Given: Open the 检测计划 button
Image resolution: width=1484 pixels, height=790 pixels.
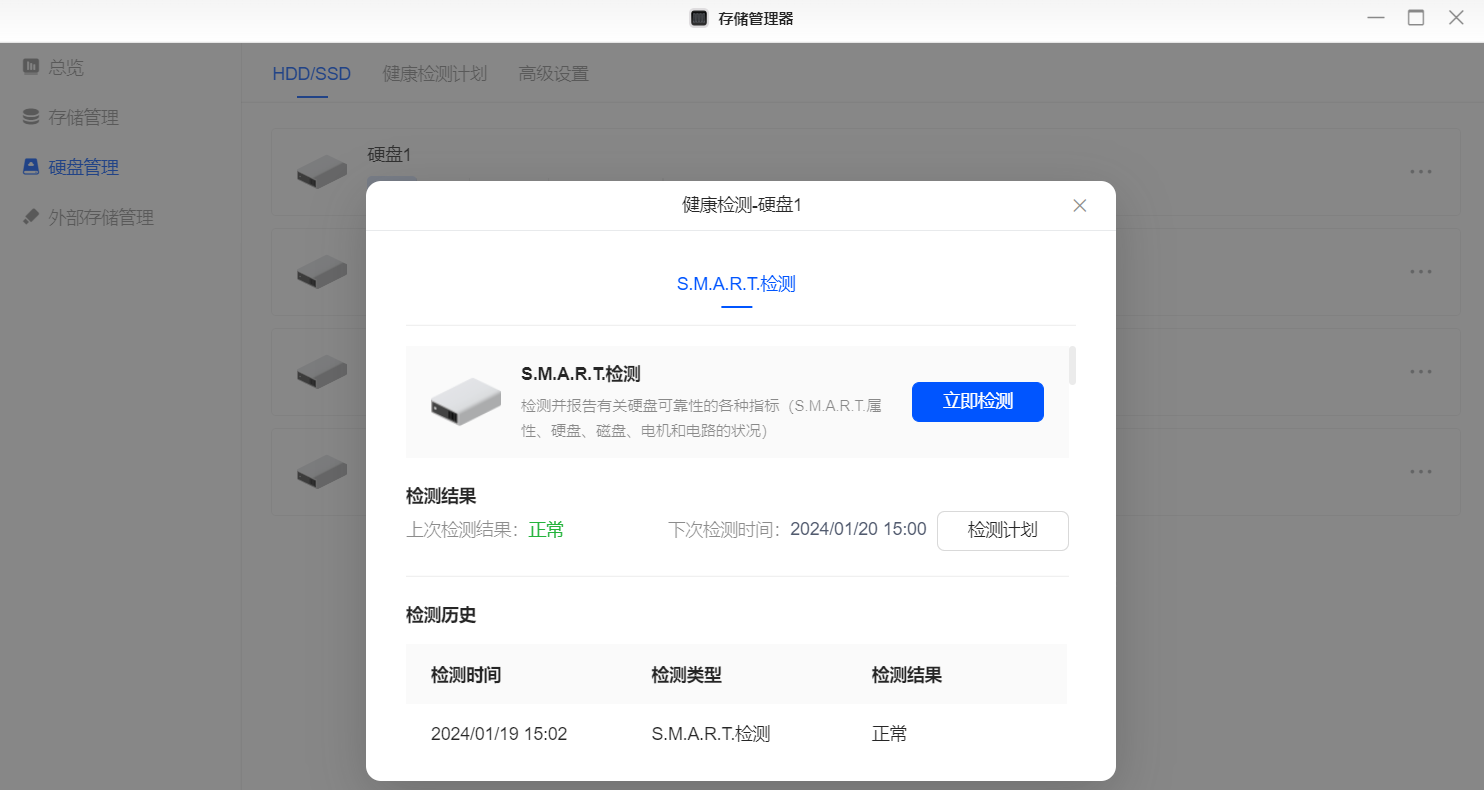Looking at the screenshot, I should tap(1003, 531).
